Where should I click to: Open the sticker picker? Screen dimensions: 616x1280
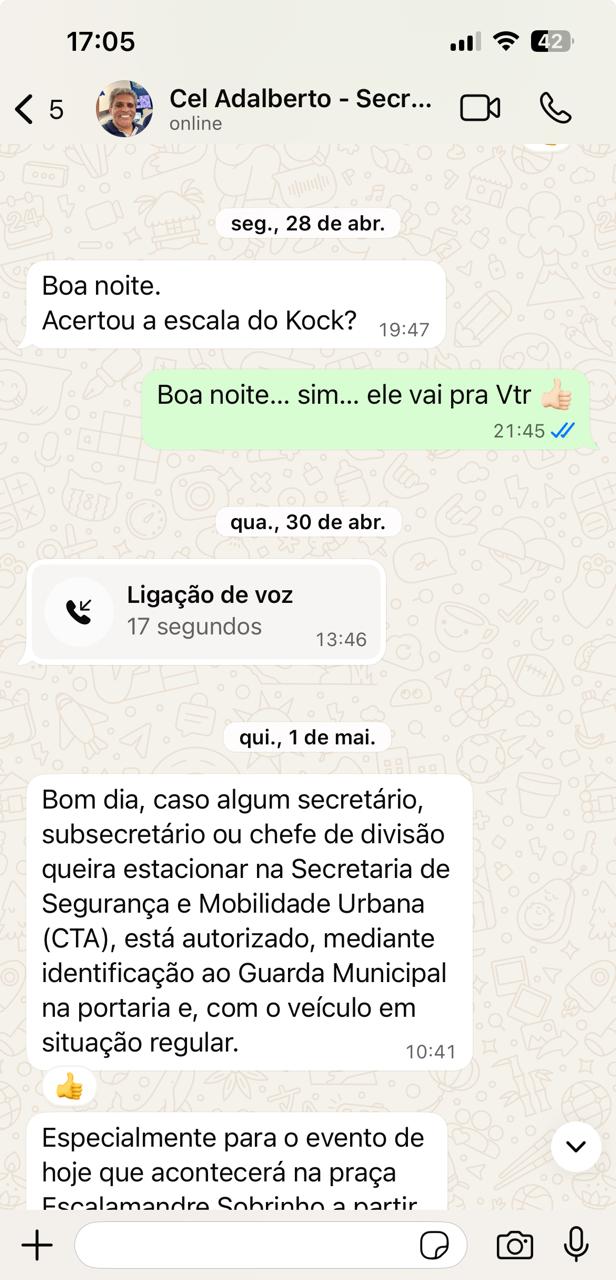(434, 1245)
